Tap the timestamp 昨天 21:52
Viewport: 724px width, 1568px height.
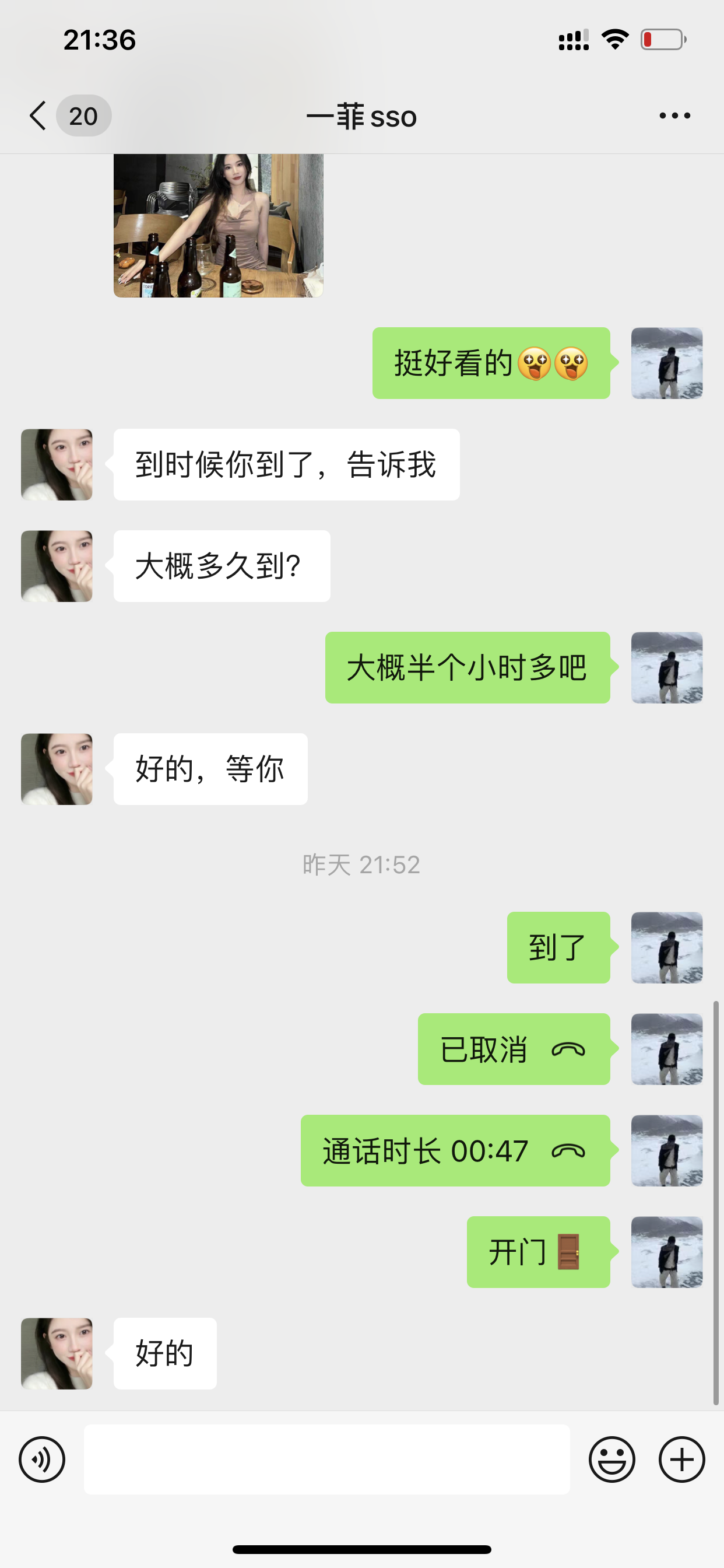361,865
